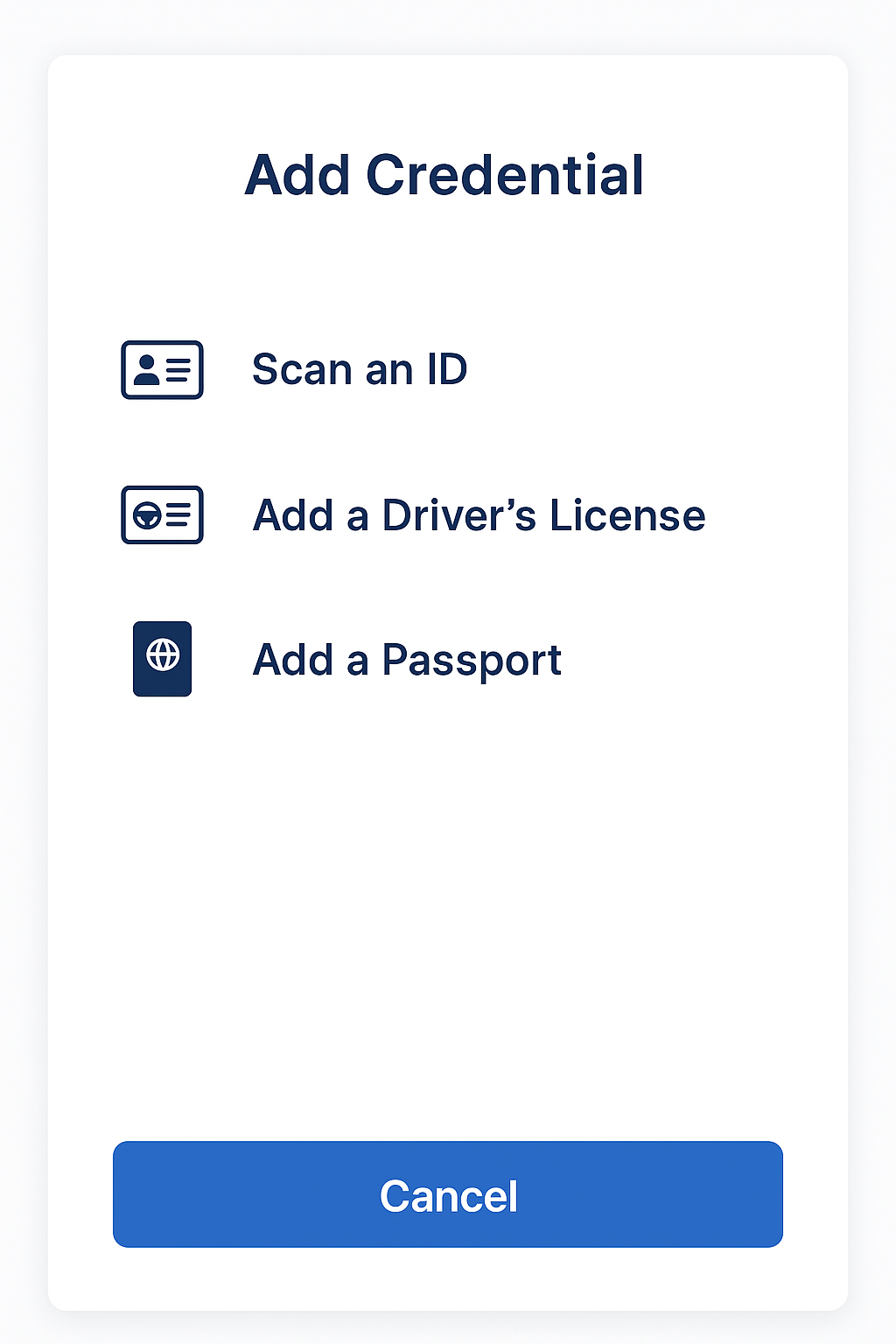Click the person badge icon beside Scan an ID
The image size is (896, 1344).
click(x=162, y=370)
